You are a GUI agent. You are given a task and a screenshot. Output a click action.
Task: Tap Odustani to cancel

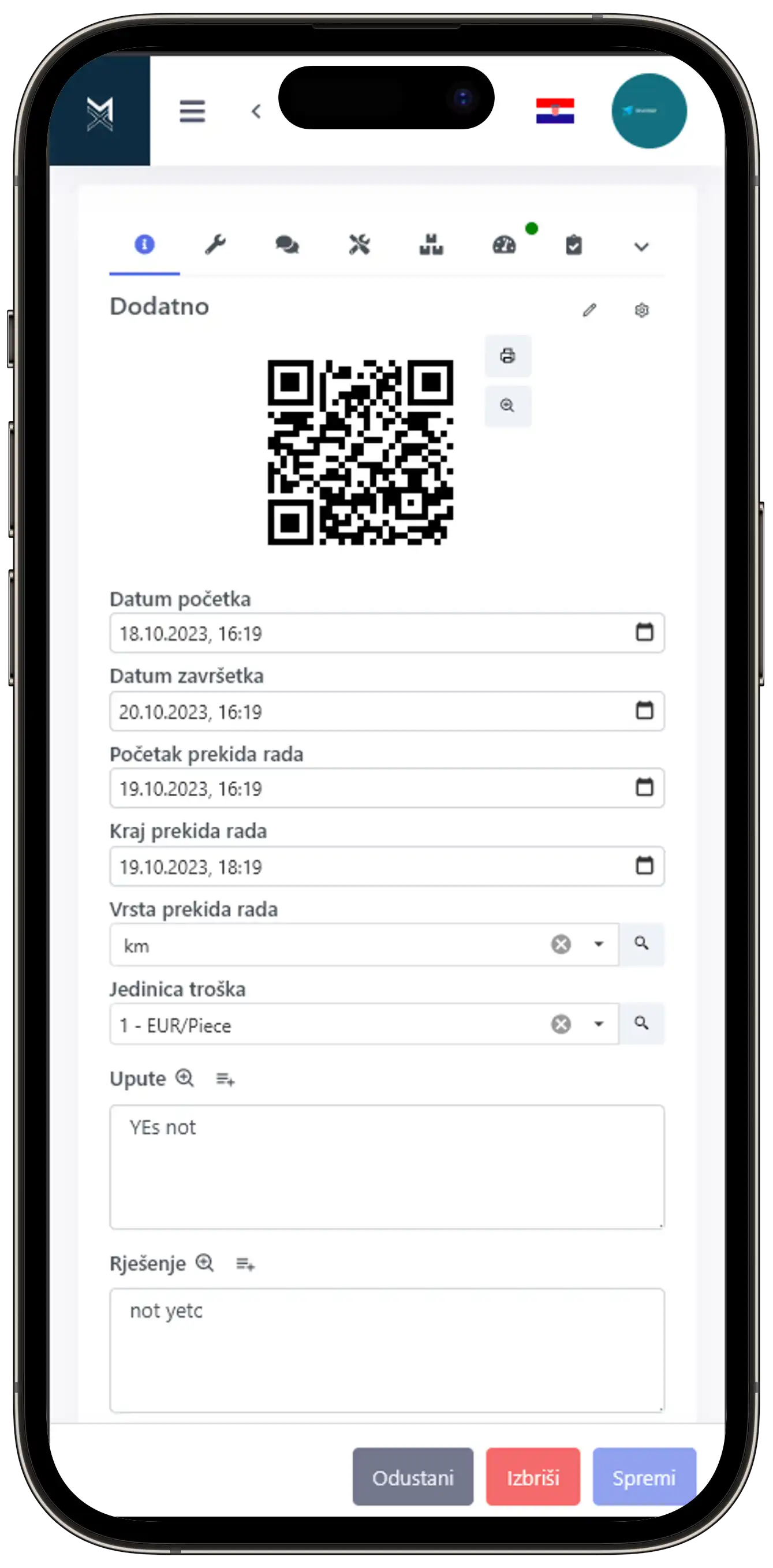[413, 1478]
